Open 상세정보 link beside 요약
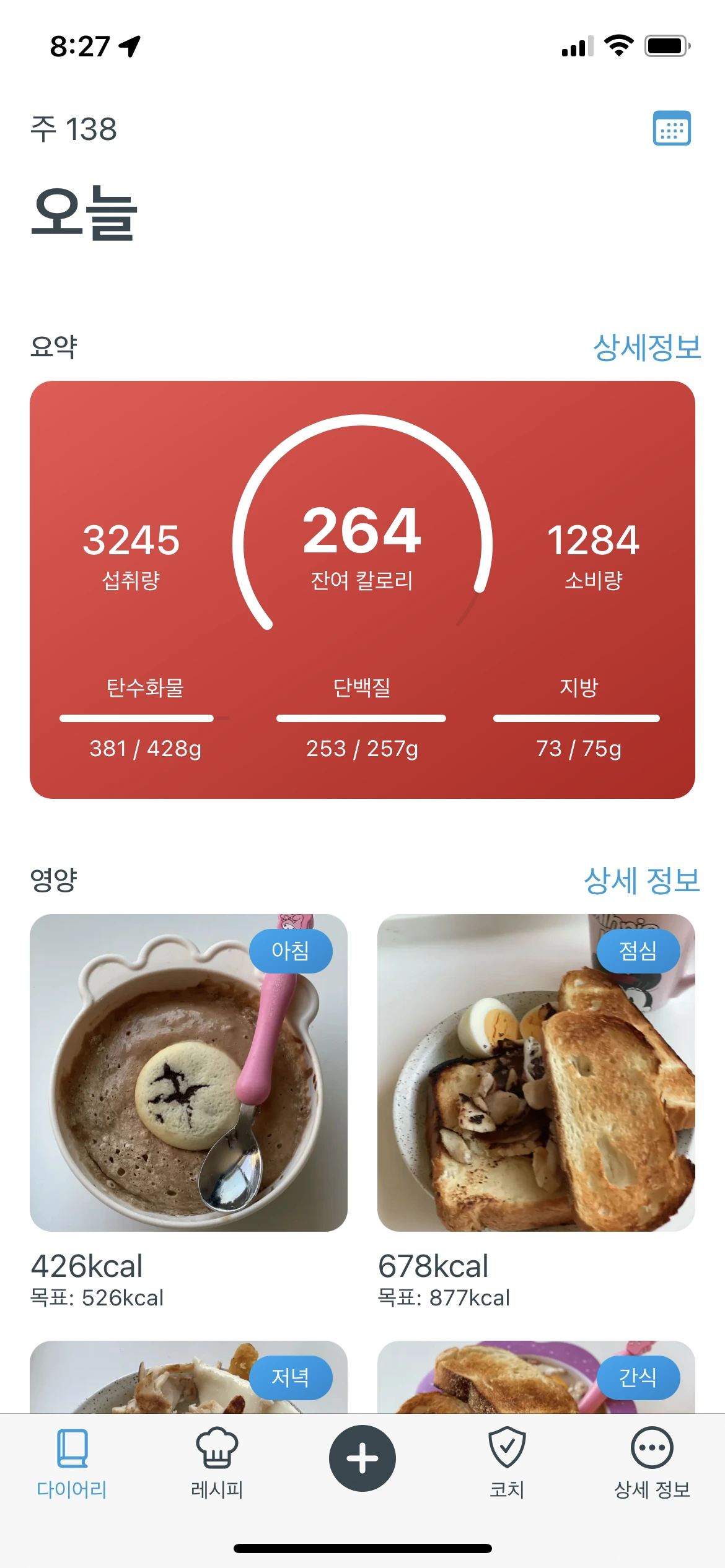Image resolution: width=725 pixels, height=1568 pixels. click(646, 347)
